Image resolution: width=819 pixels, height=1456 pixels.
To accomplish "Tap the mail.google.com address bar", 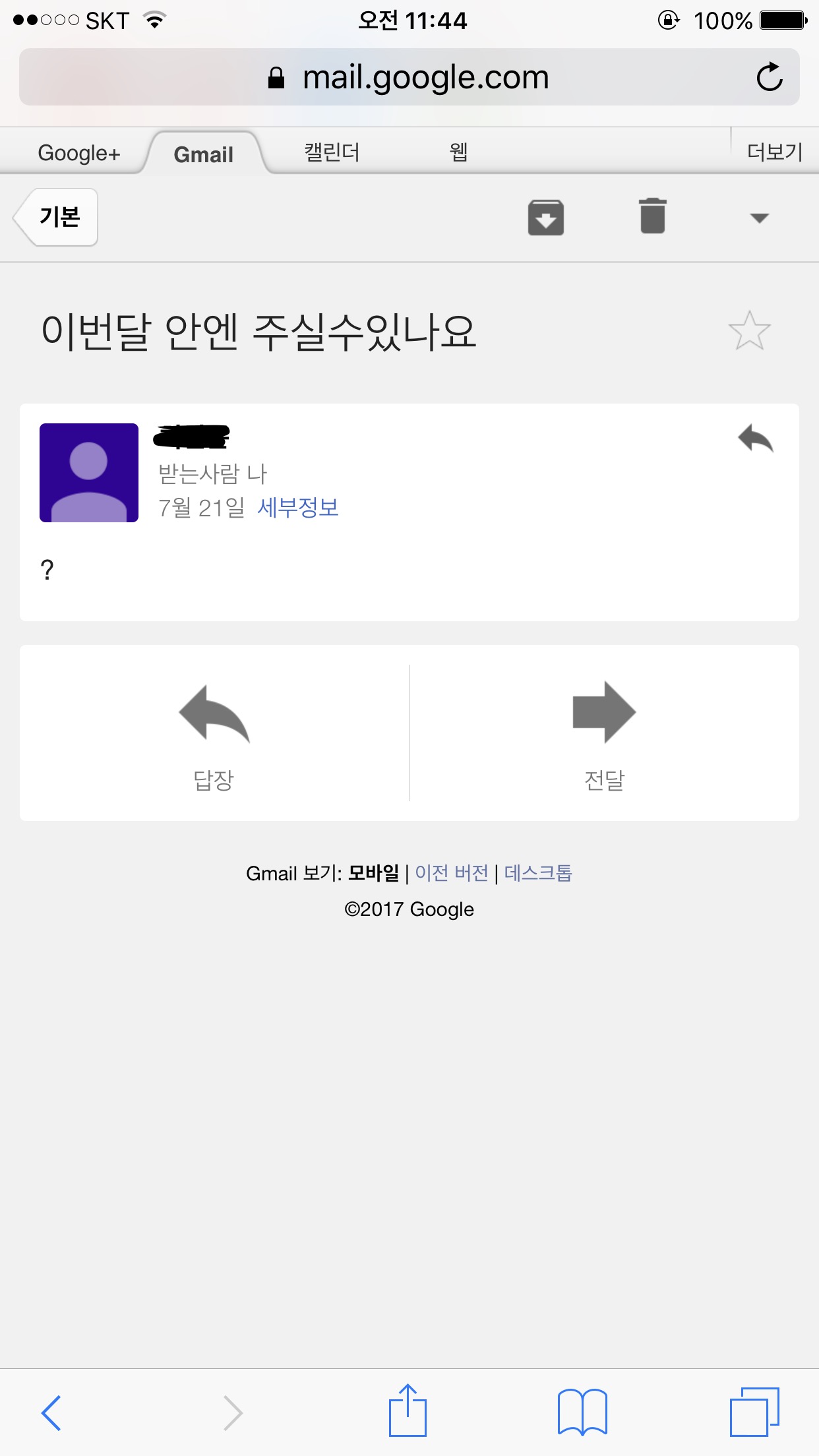I will pyautogui.click(x=409, y=77).
